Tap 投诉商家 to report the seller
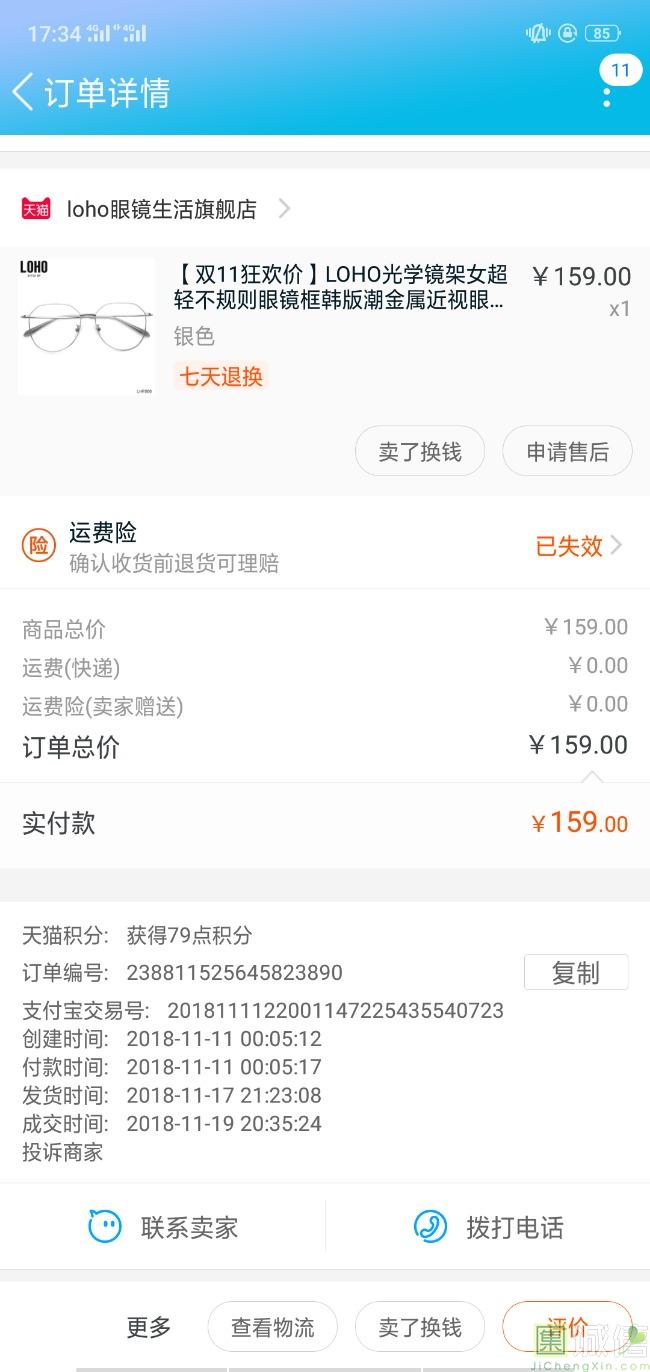Screen dimensions: 650x1372 (63, 1152)
